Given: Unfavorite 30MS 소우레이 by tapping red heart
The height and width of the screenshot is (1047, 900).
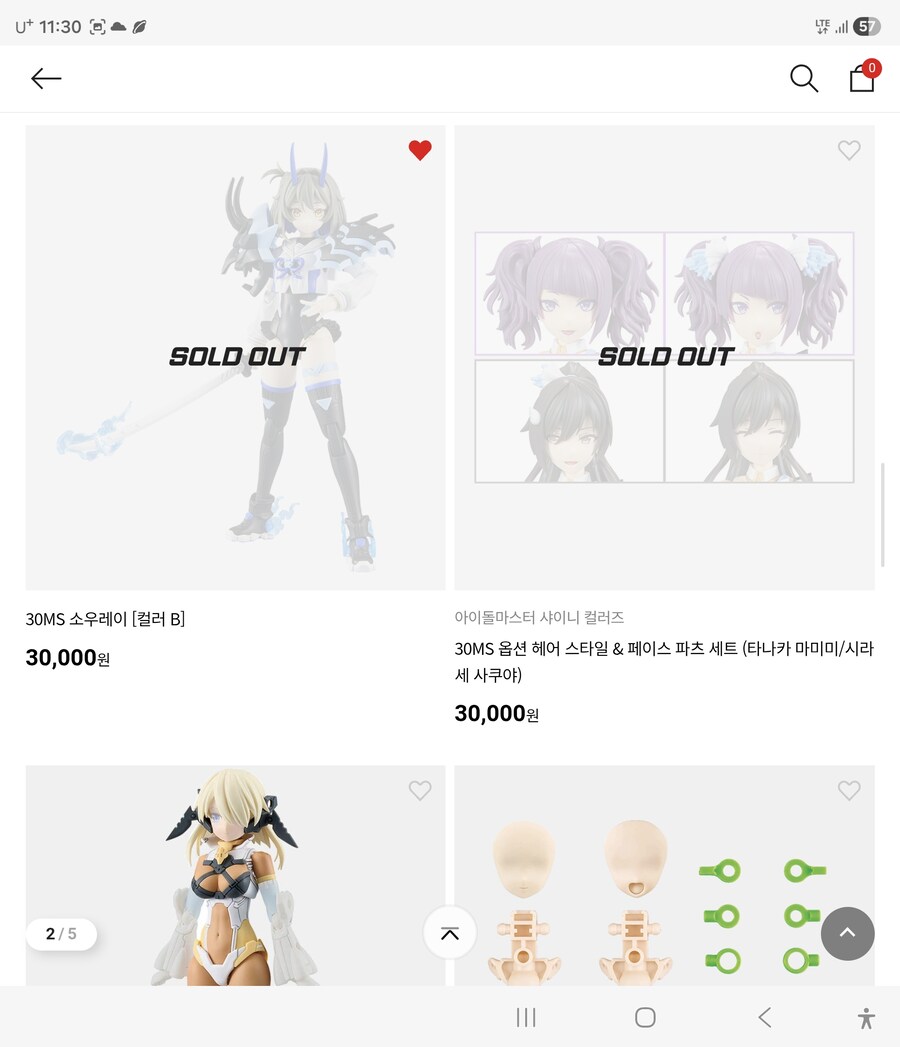Looking at the screenshot, I should click(419, 150).
